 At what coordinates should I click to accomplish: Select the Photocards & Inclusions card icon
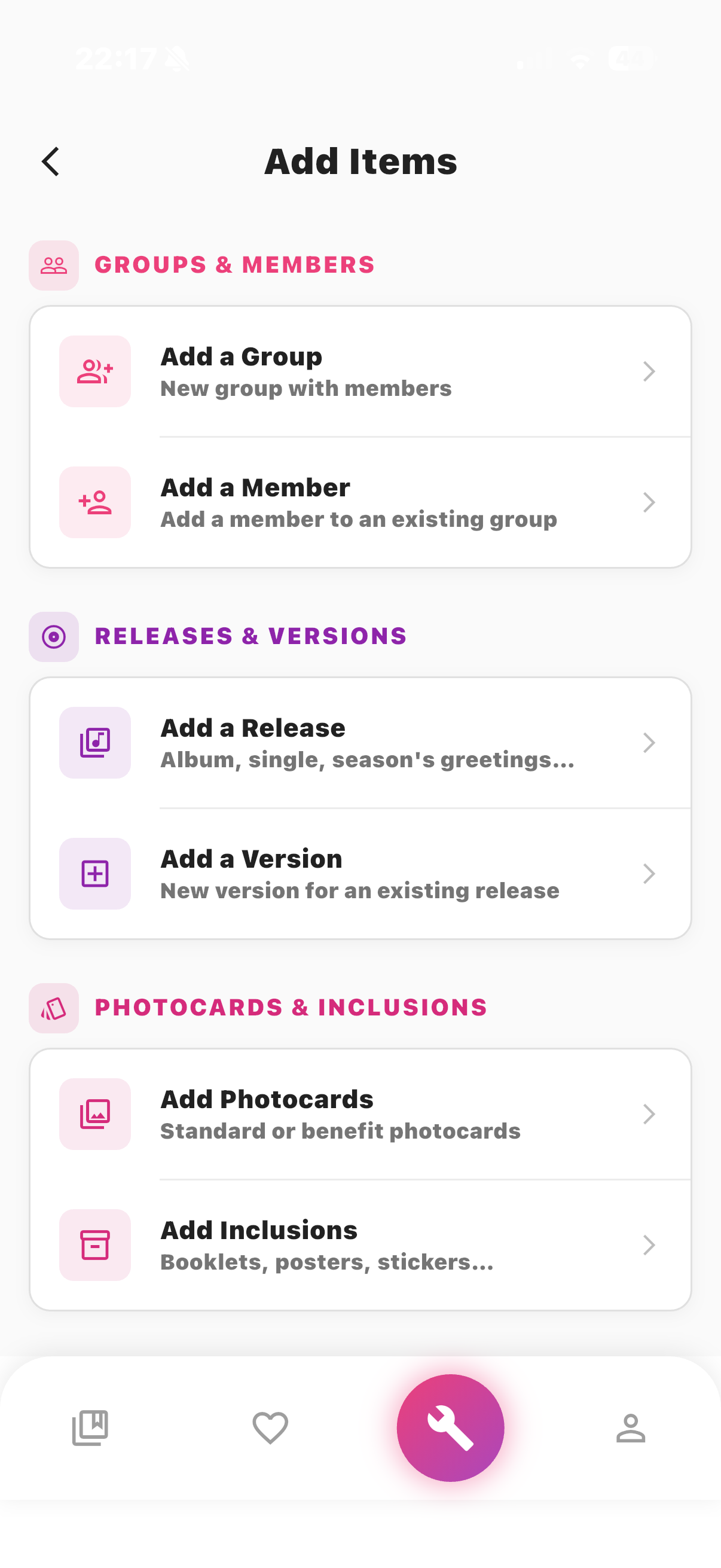click(53, 1008)
